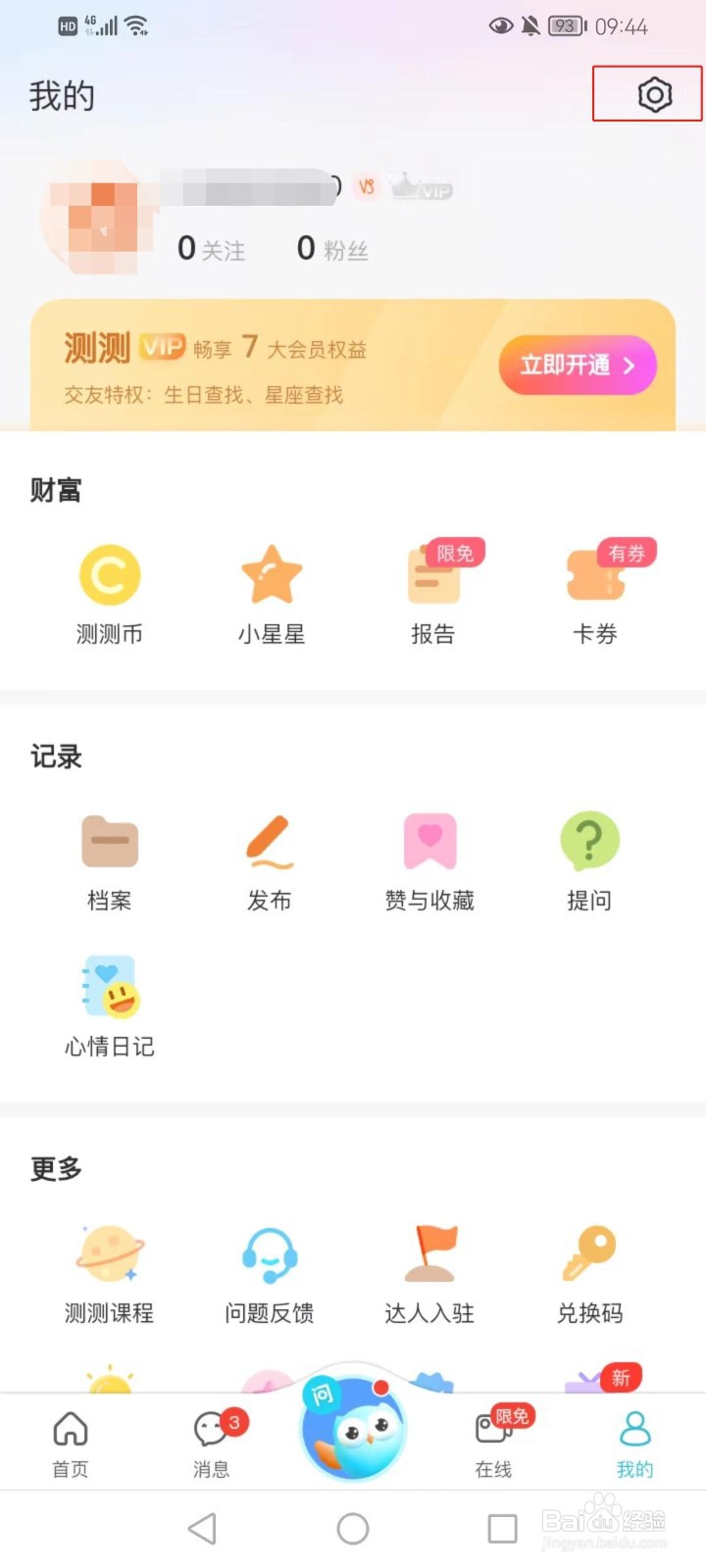Open 测测课程 planet icon

[110, 1251]
